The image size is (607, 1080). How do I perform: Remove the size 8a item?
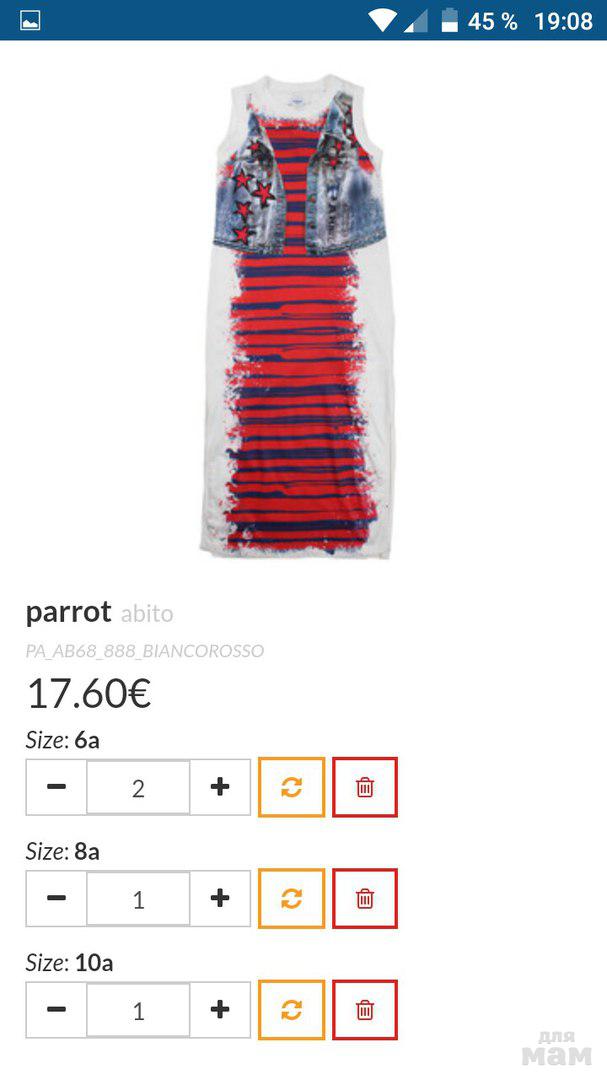pos(365,898)
